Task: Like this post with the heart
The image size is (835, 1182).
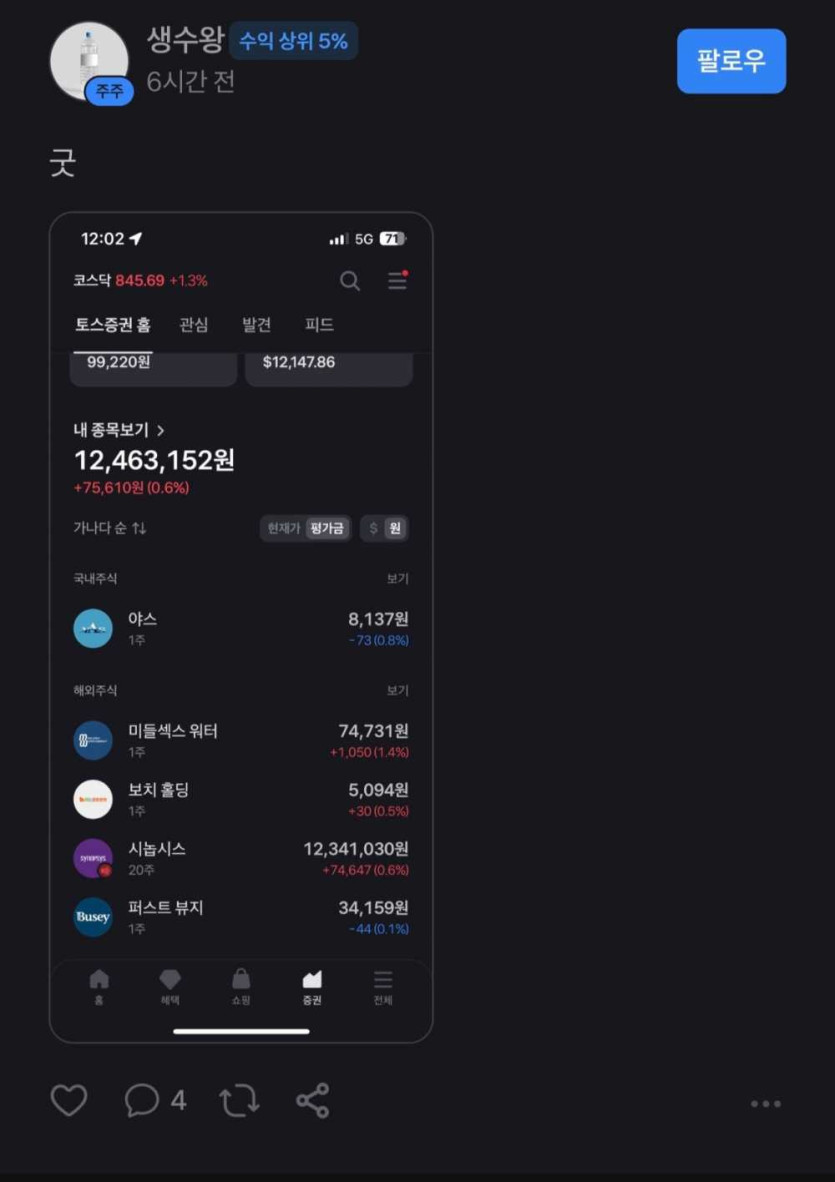Action: point(69,1101)
